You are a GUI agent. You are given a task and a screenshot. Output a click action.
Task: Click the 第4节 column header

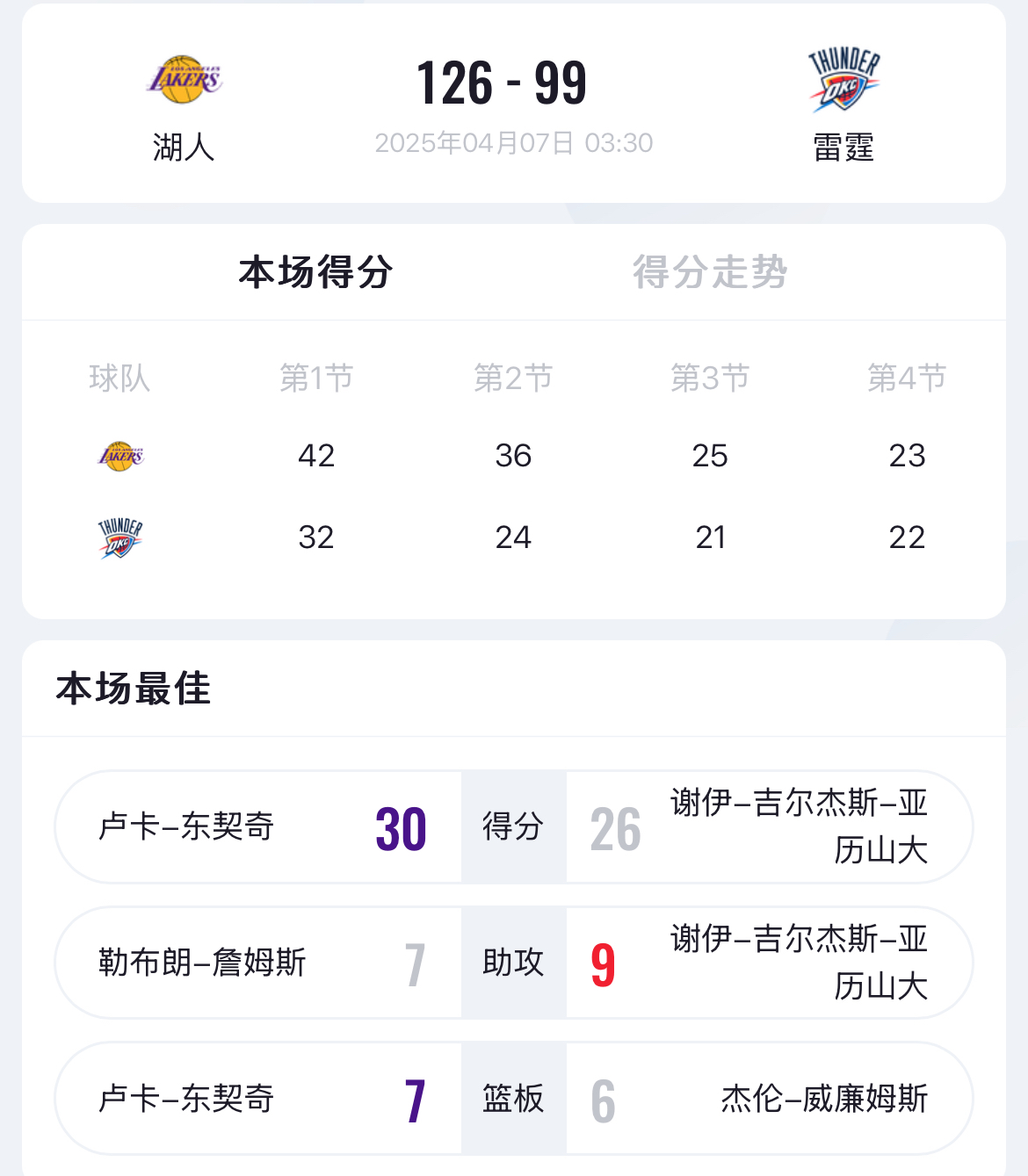tap(908, 379)
